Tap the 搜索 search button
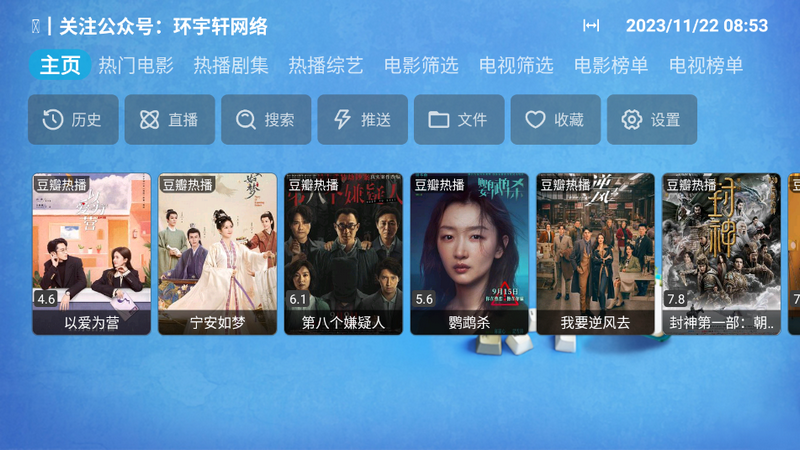Viewport: 800px width, 450px height. [266, 120]
